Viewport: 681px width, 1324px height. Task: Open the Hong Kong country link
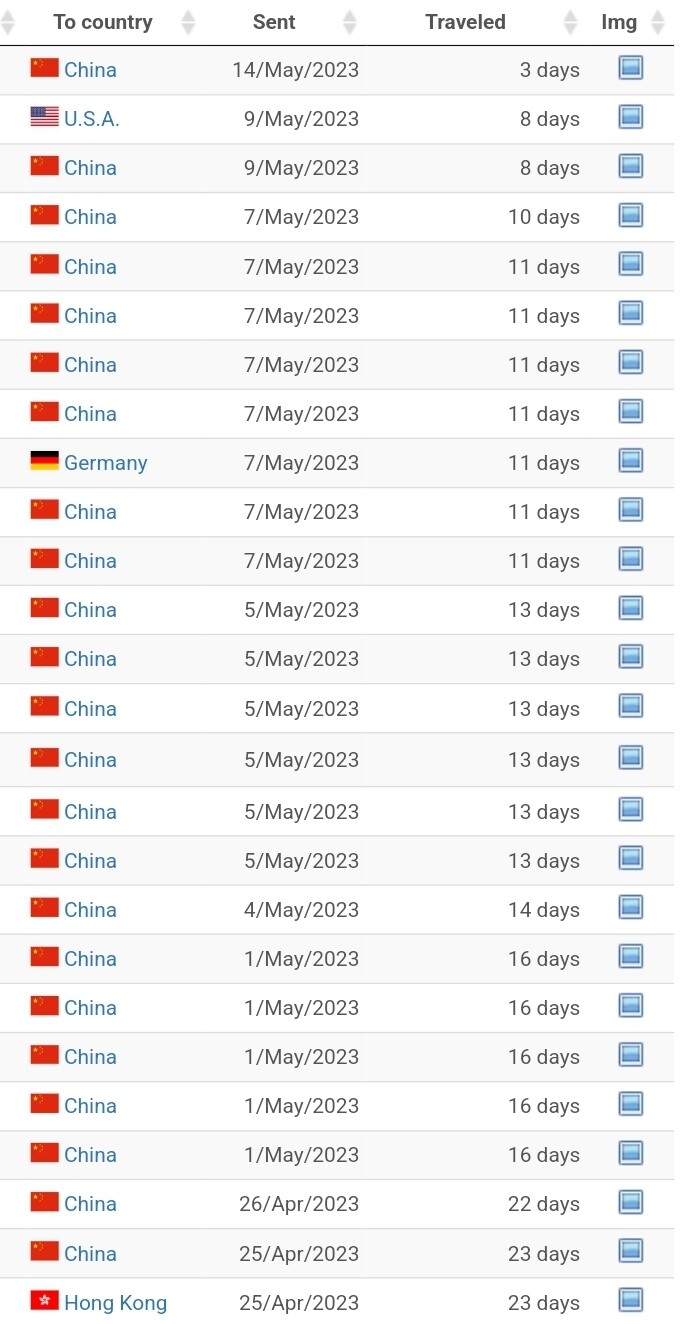(115, 1303)
